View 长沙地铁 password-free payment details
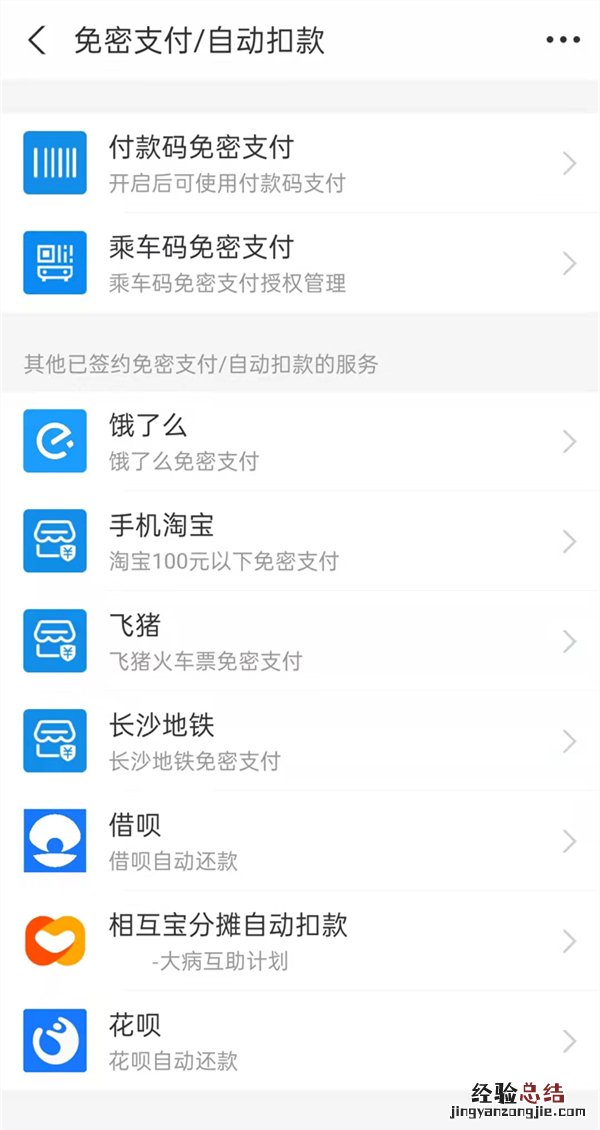The width and height of the screenshot is (600, 1130). click(x=300, y=741)
